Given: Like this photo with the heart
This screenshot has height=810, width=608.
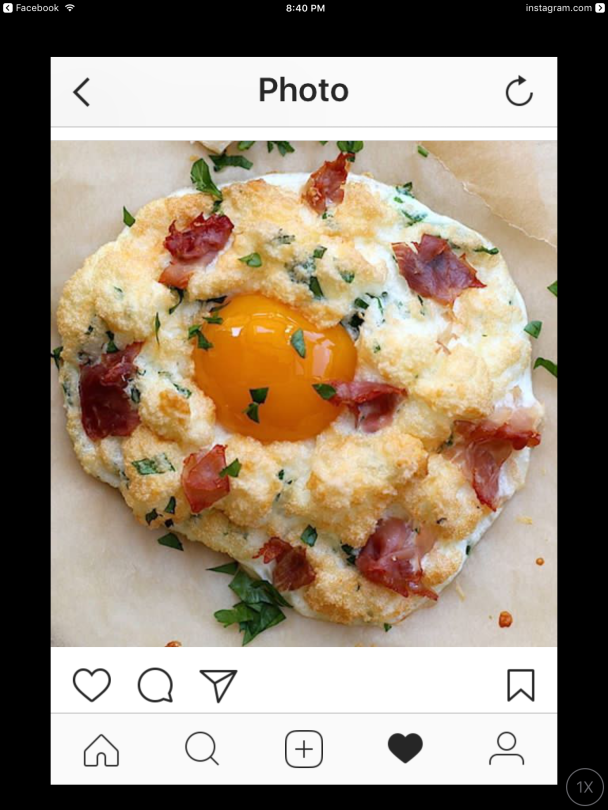Looking at the screenshot, I should [x=92, y=685].
